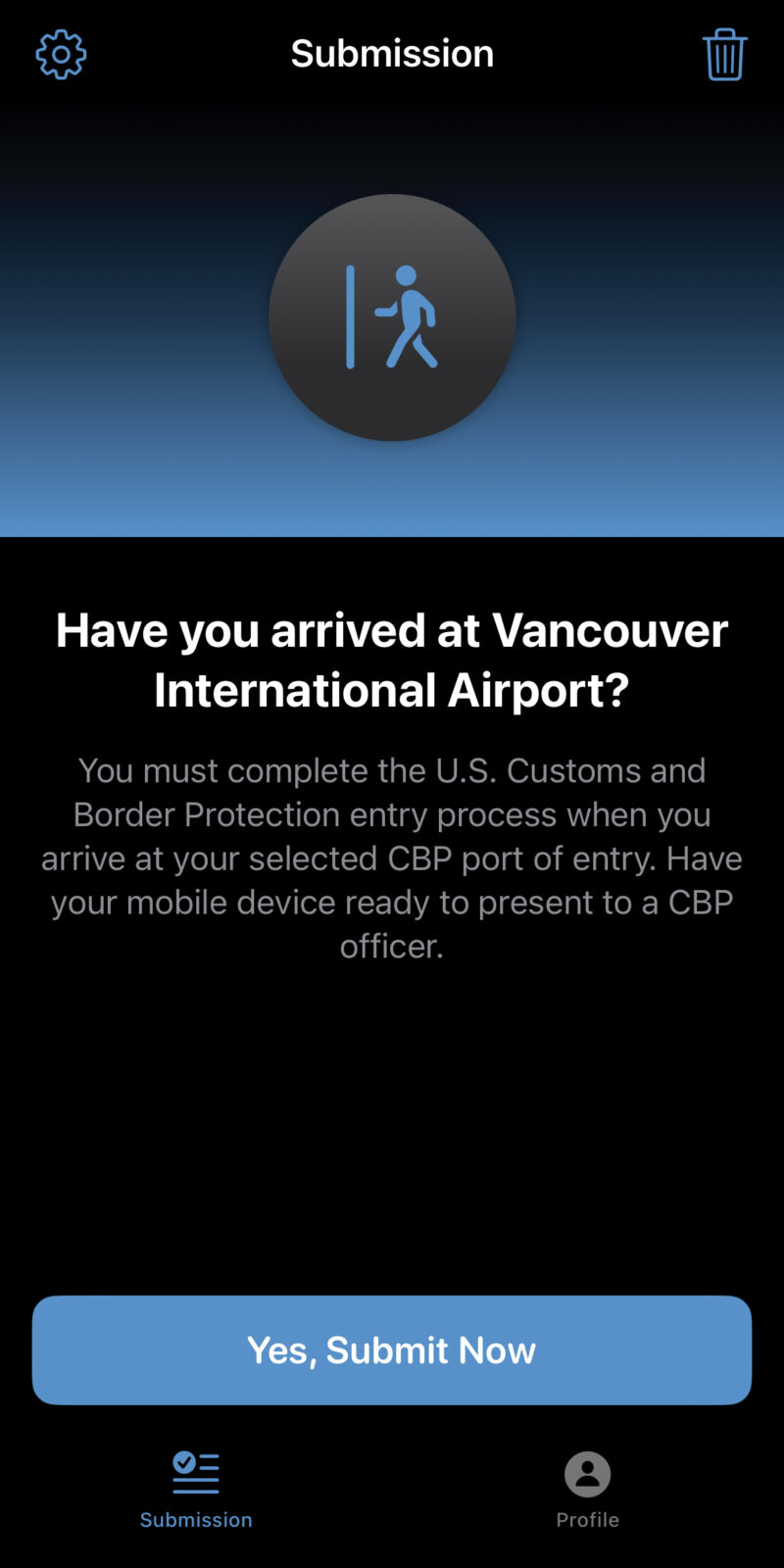Tap the trash can icon to delete submission
784x1568 pixels.
[724, 54]
